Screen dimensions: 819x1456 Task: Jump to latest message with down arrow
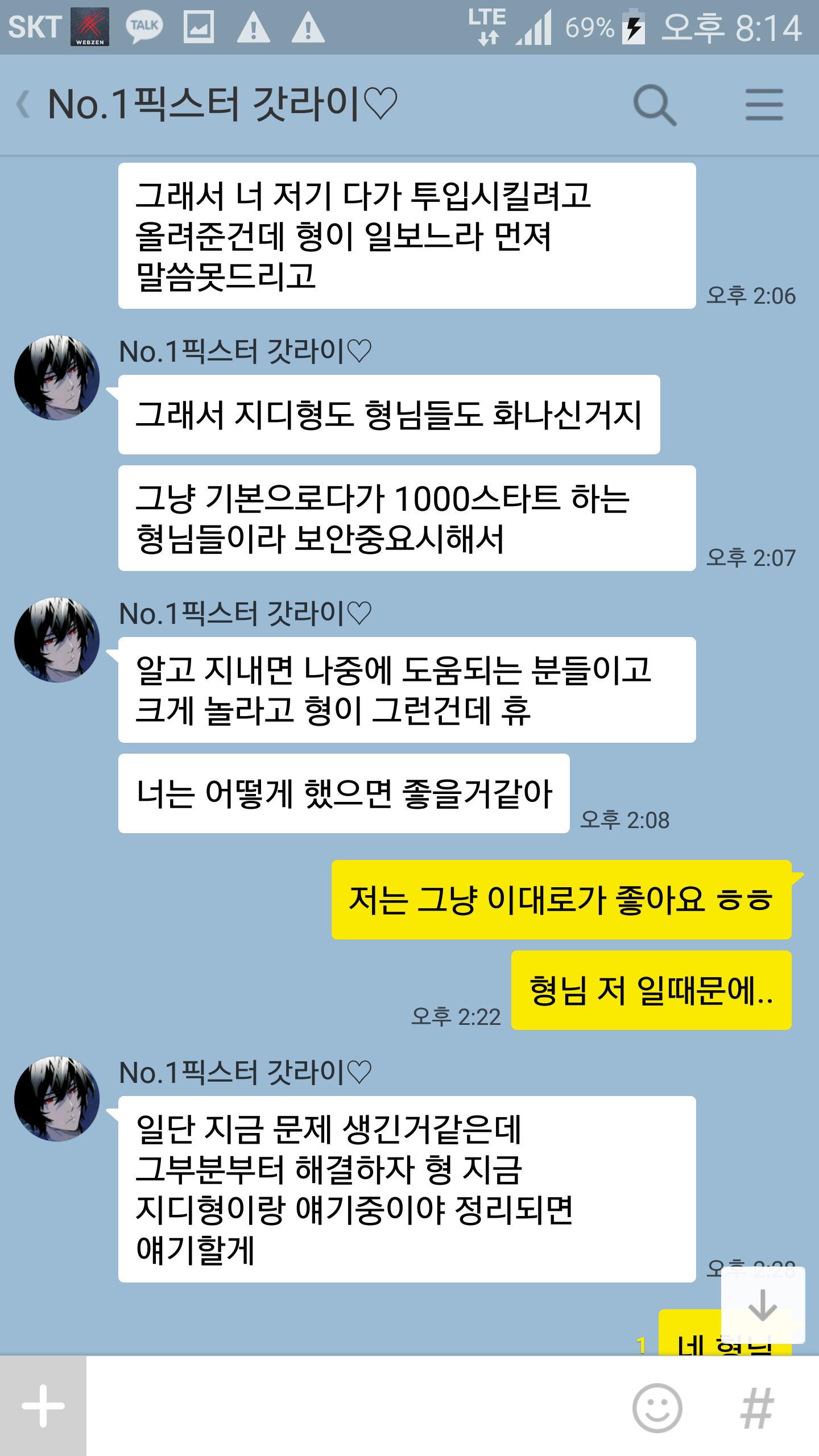763,1305
